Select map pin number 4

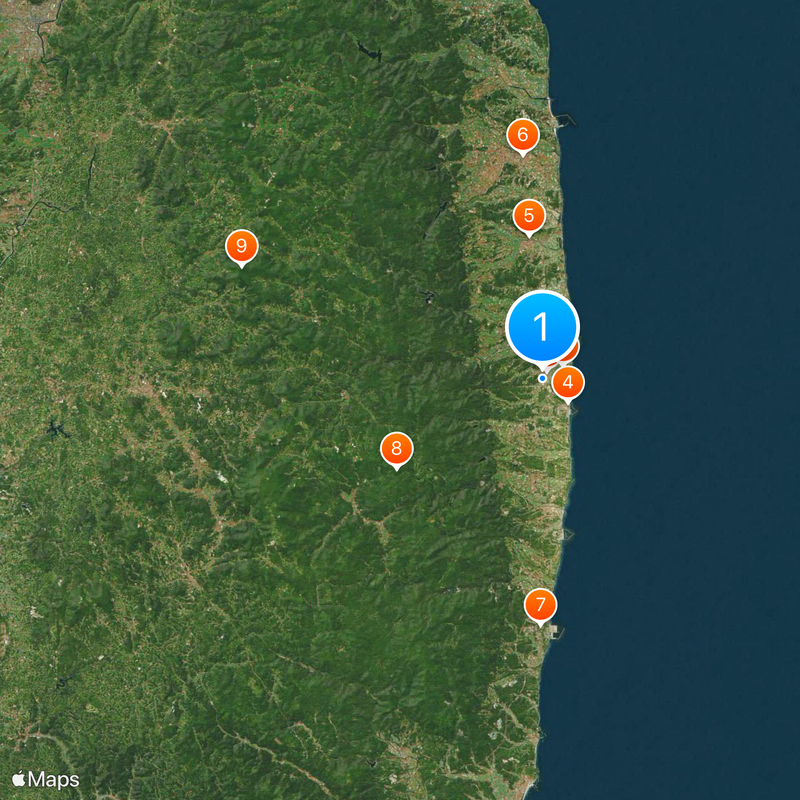point(568,382)
